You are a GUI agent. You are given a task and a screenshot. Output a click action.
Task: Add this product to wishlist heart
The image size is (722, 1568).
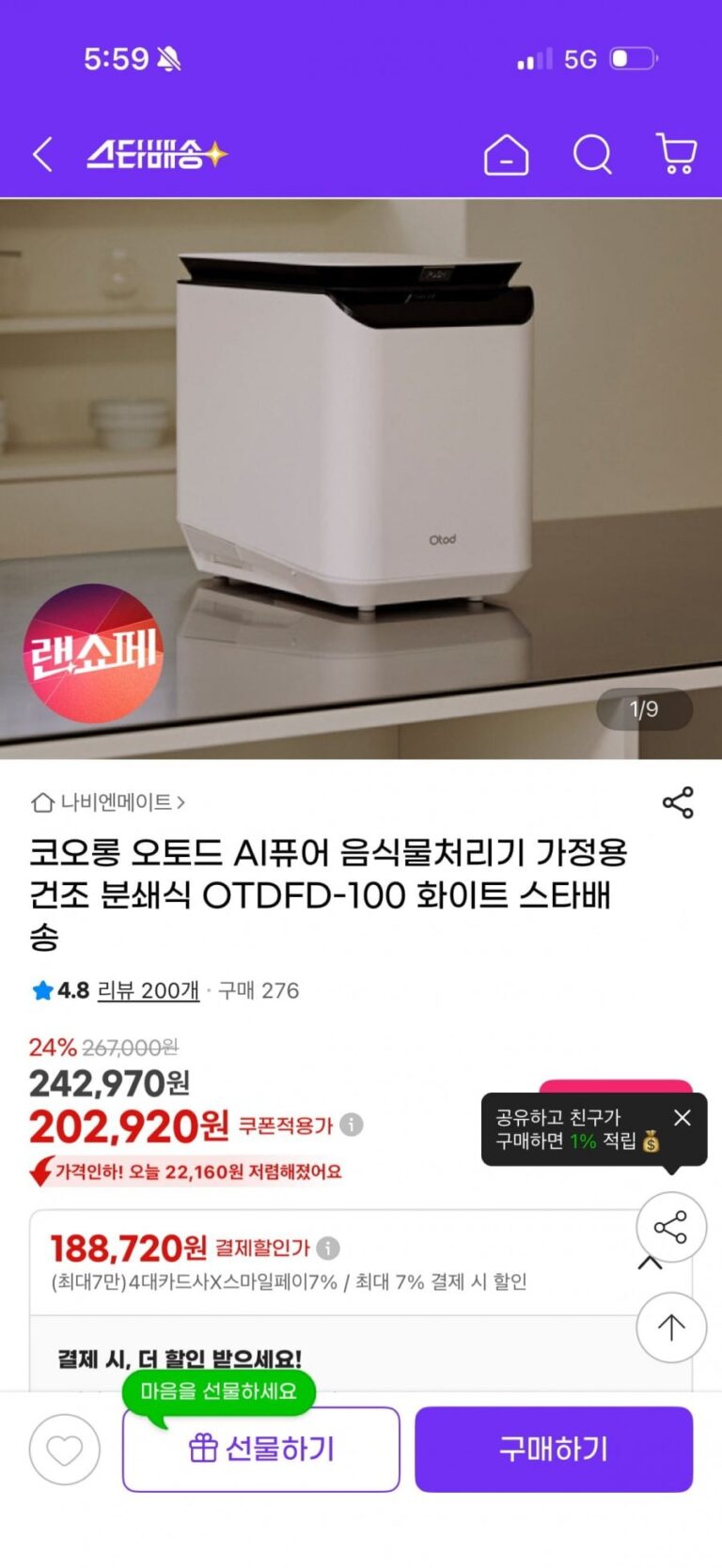click(65, 1450)
